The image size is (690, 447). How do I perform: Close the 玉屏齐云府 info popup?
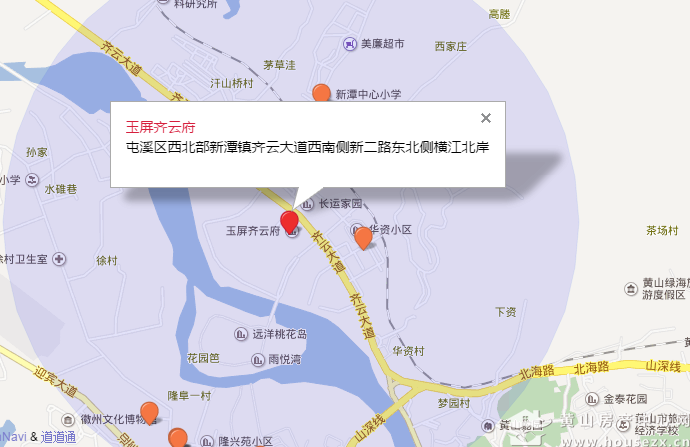pyautogui.click(x=486, y=118)
